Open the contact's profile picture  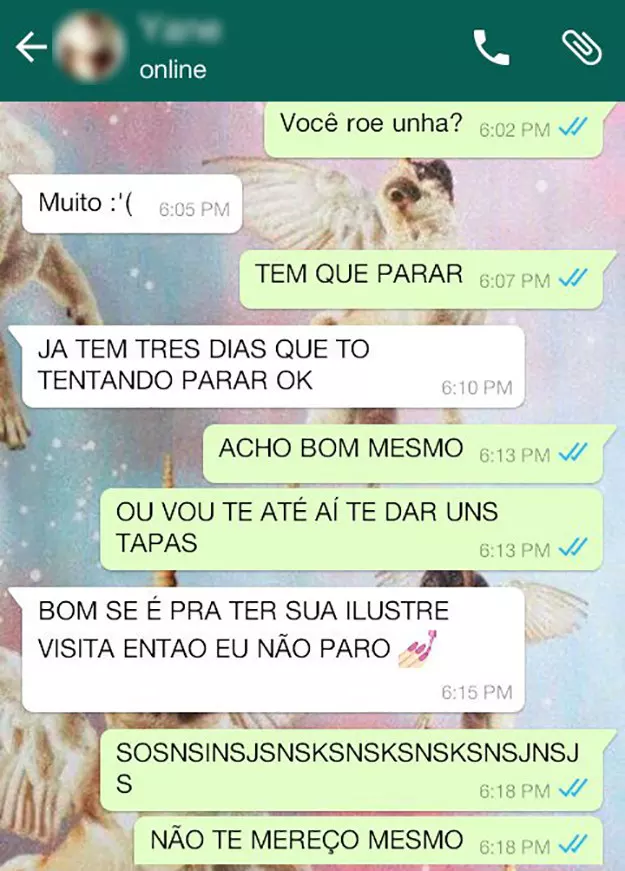tap(91, 47)
